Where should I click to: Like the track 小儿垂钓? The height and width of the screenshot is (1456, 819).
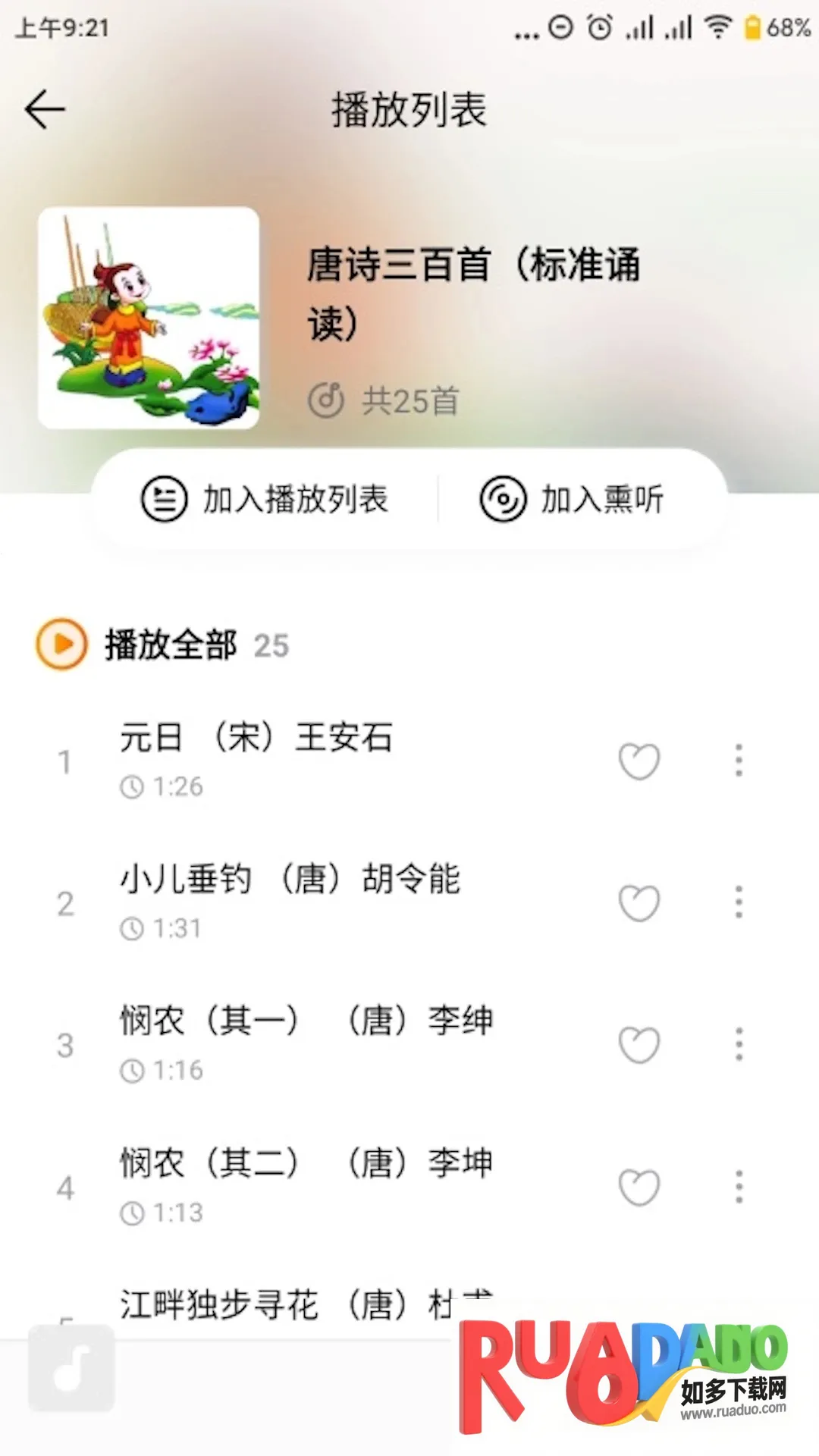tap(639, 902)
